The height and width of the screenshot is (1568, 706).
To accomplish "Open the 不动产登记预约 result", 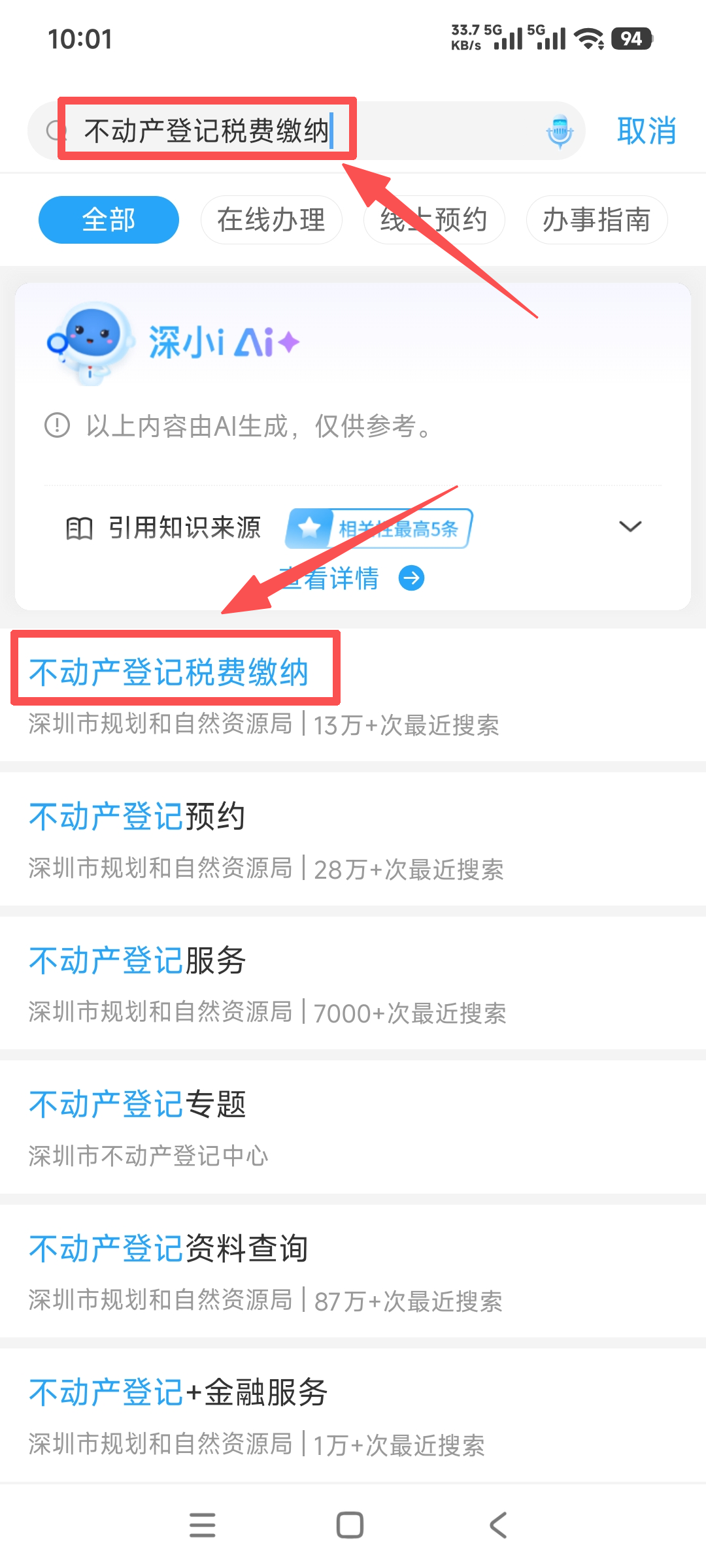I will [x=137, y=817].
